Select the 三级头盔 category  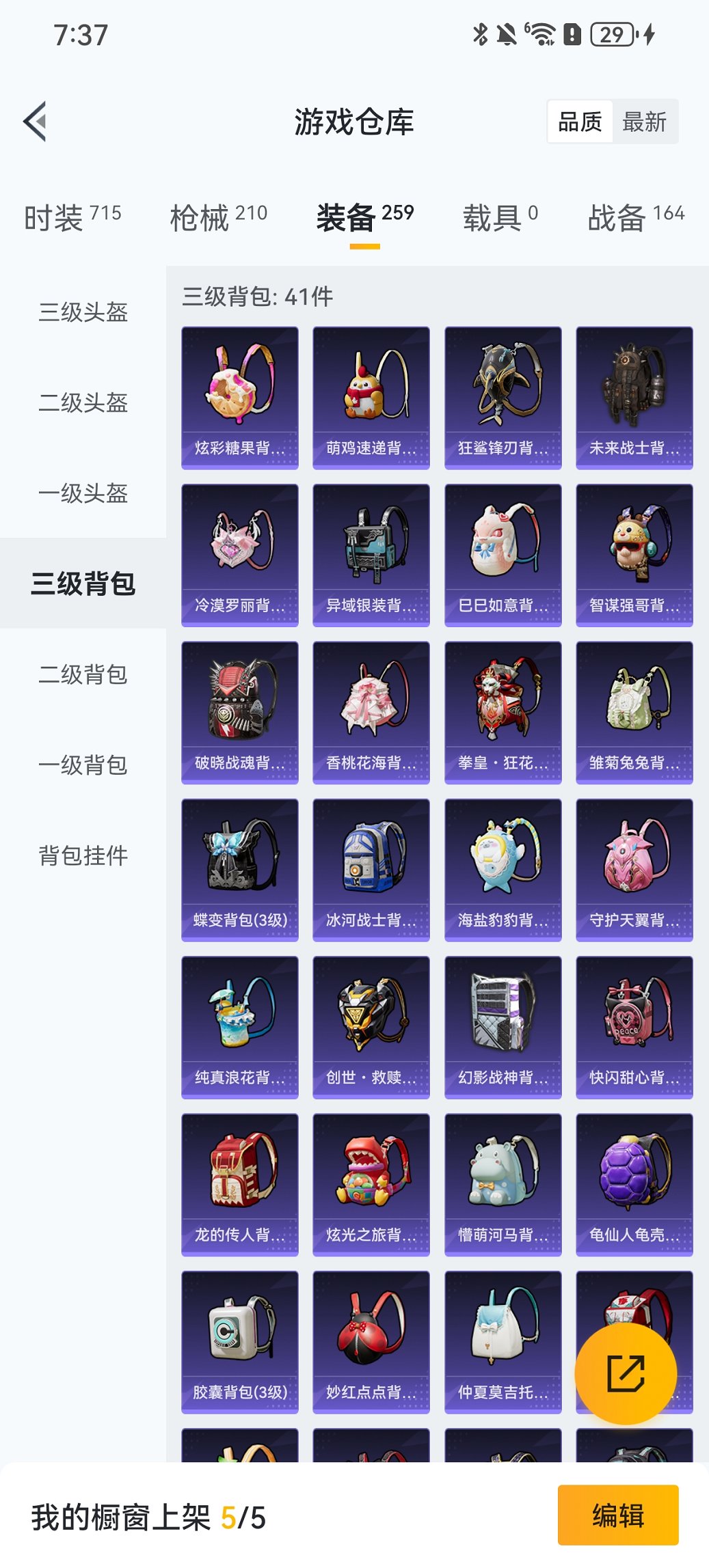coord(82,314)
